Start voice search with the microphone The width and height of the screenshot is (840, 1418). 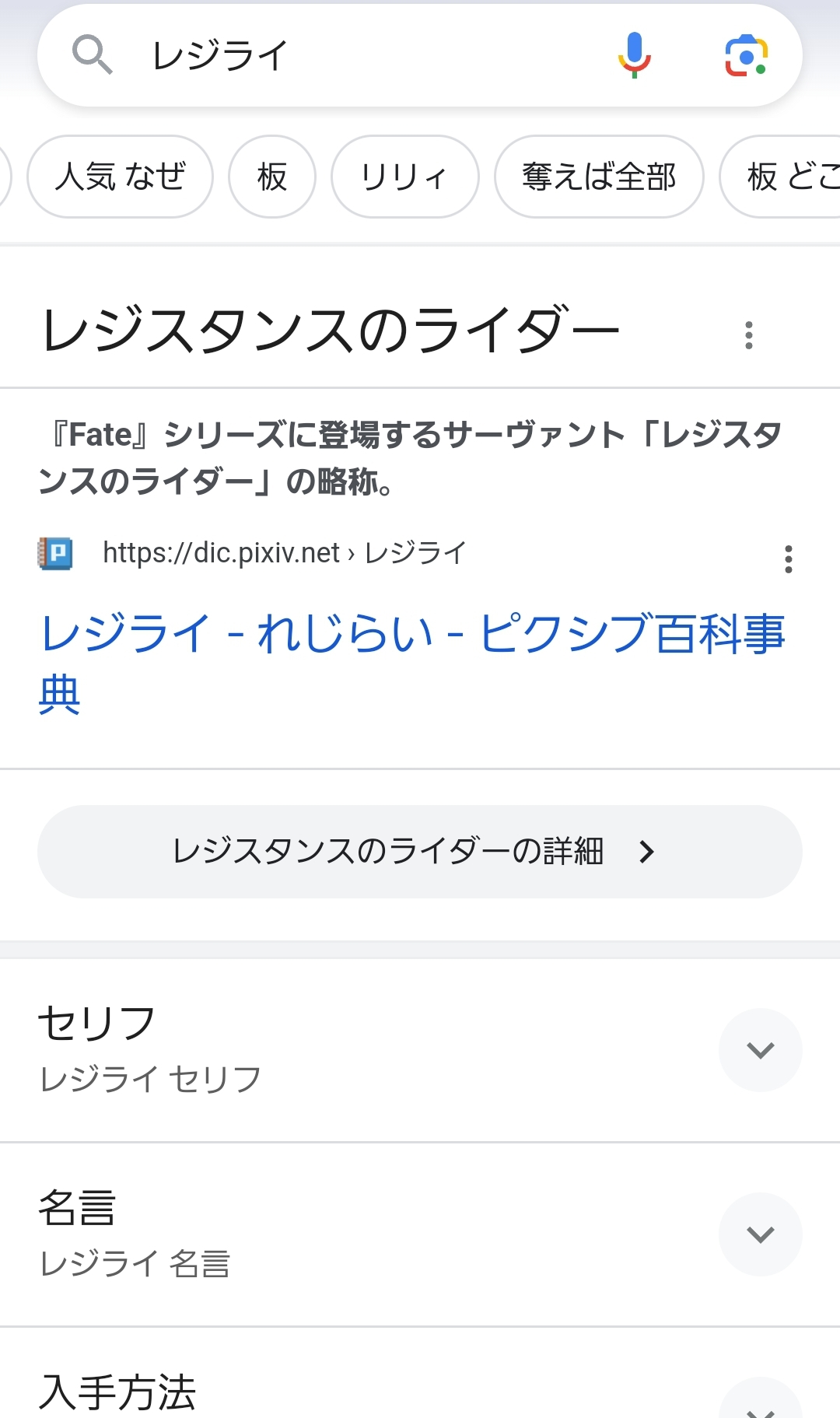(634, 55)
